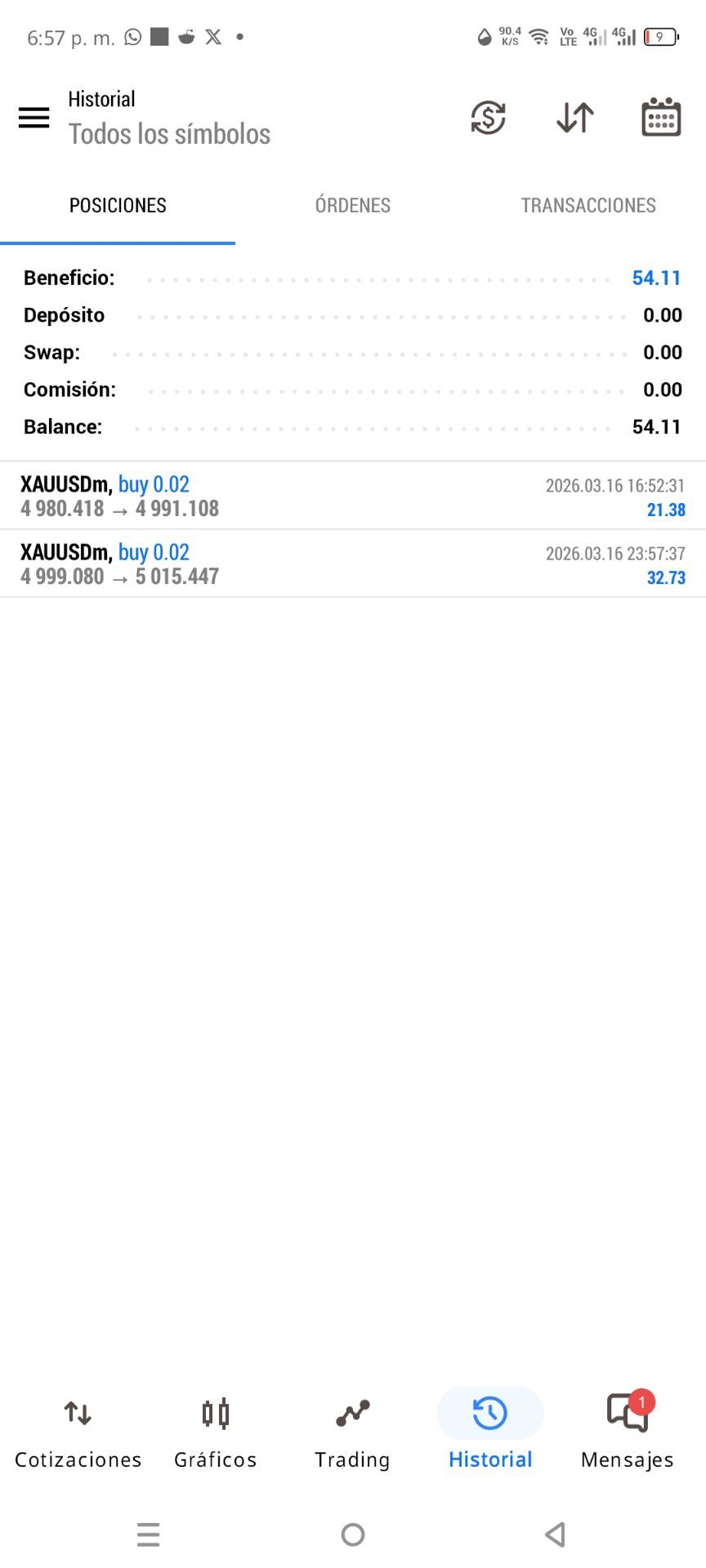Open XAUUSDm position with 21.38 profit
This screenshot has width=706, height=1568.
tap(353, 497)
